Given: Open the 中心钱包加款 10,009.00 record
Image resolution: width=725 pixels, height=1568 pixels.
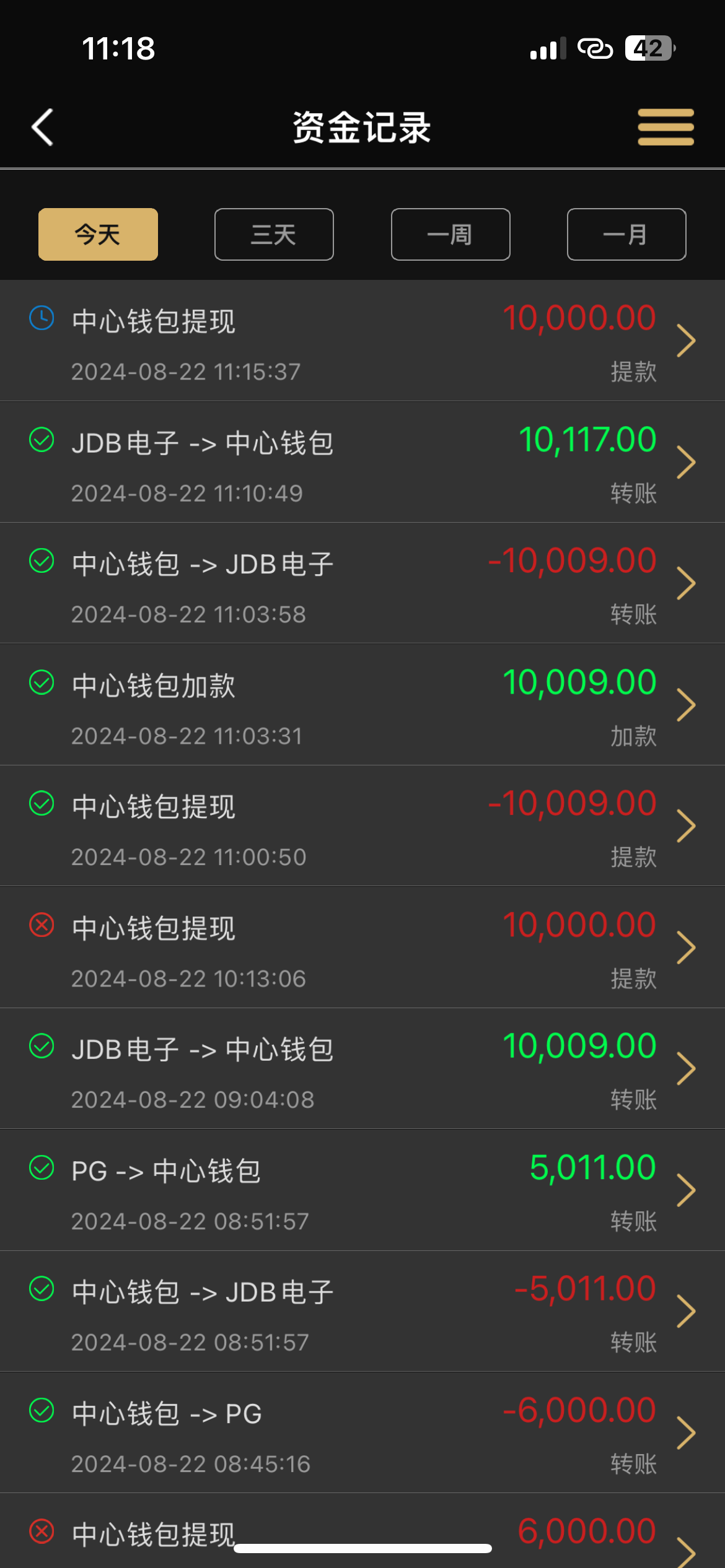Looking at the screenshot, I should [x=362, y=705].
